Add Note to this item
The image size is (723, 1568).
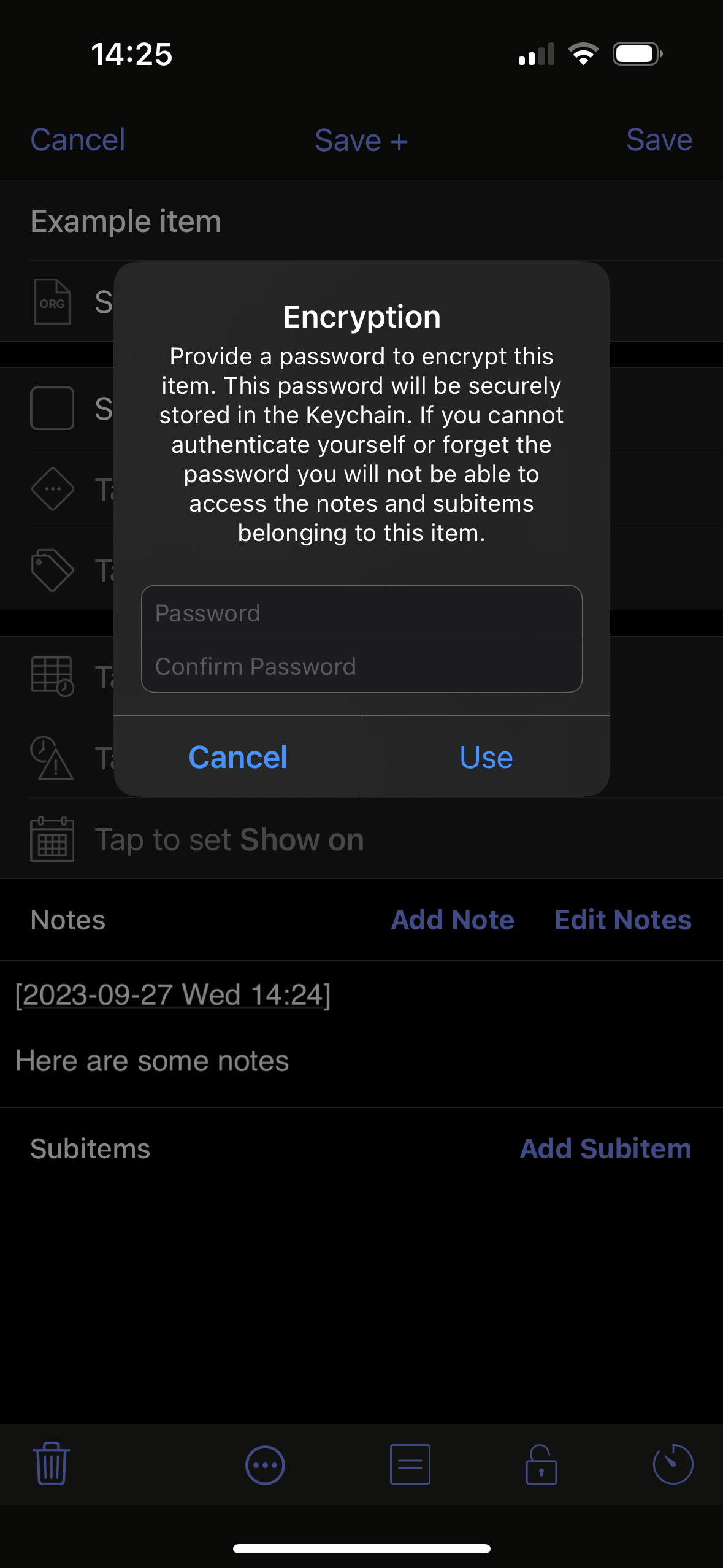(x=453, y=920)
